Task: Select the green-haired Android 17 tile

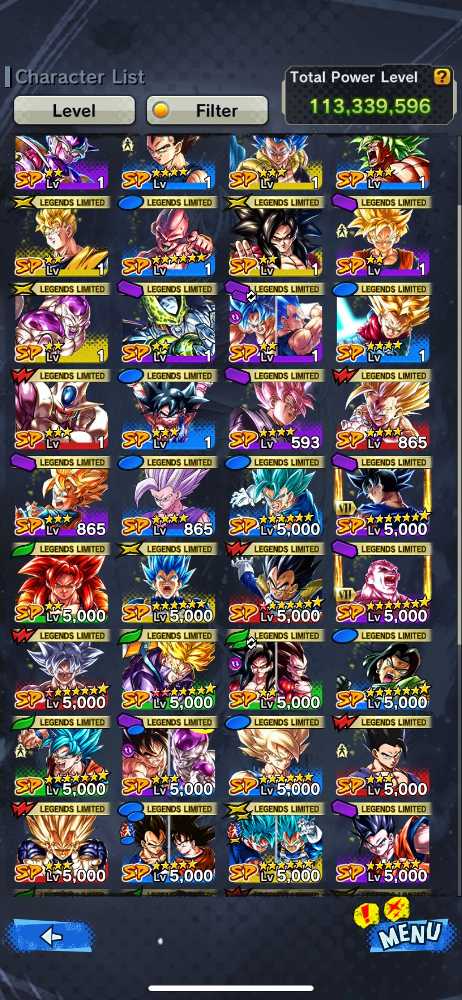Action: click(383, 675)
